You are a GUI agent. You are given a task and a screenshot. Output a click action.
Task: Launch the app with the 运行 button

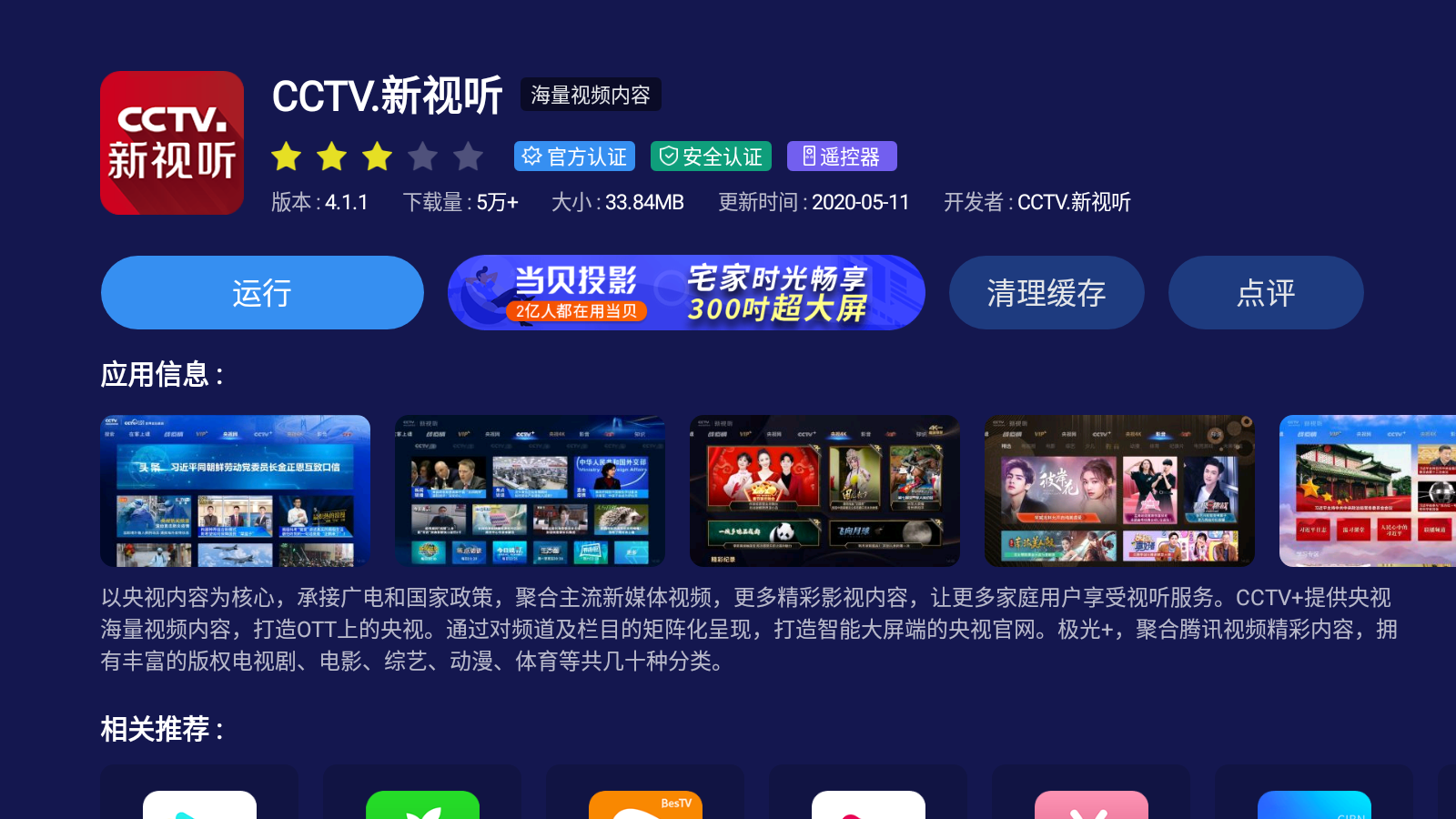click(262, 292)
